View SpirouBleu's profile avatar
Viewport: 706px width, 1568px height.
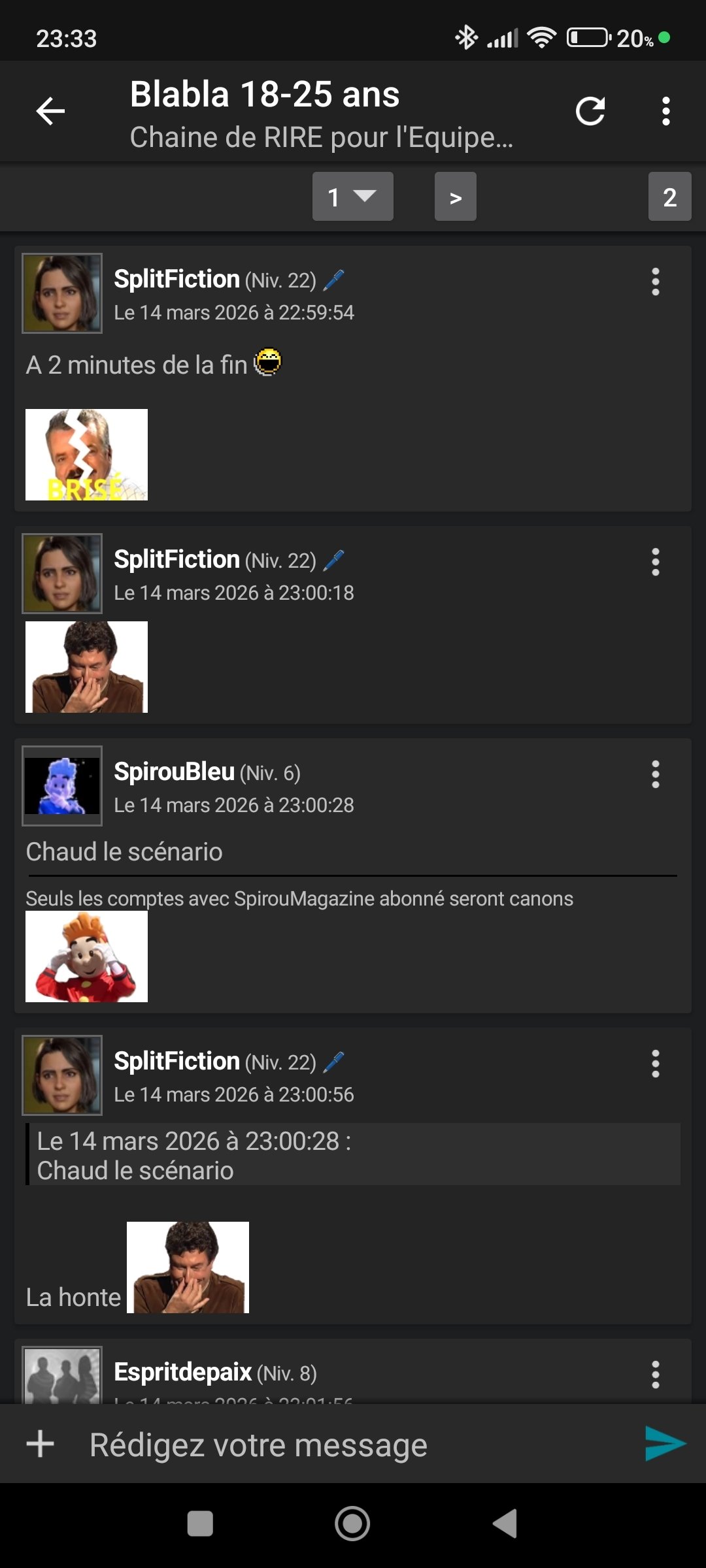click(x=62, y=785)
